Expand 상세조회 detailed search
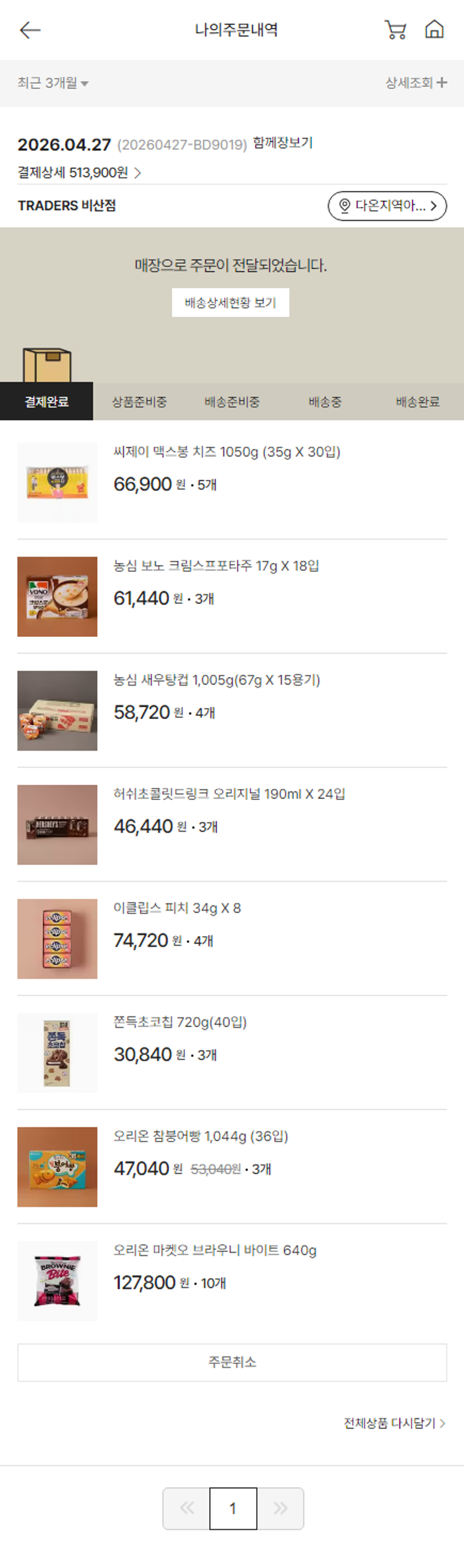 416,82
